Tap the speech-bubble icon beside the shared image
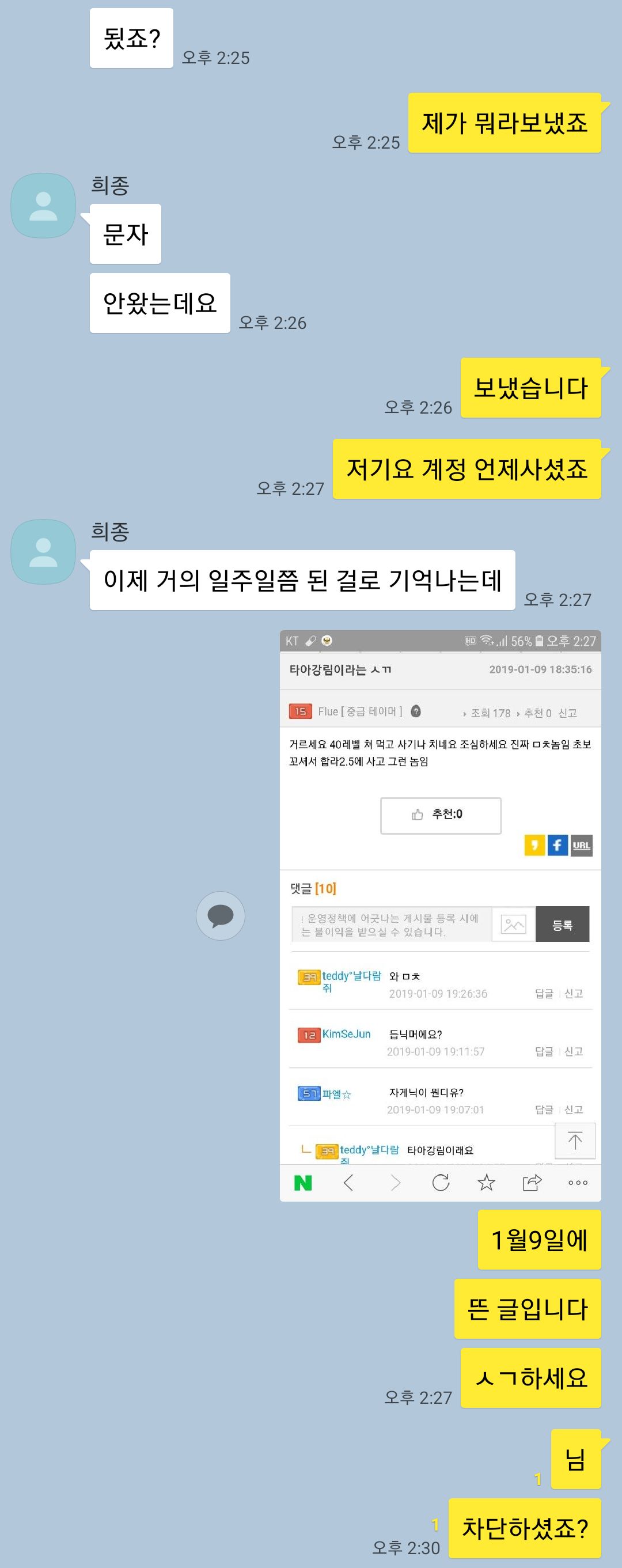 (221, 915)
